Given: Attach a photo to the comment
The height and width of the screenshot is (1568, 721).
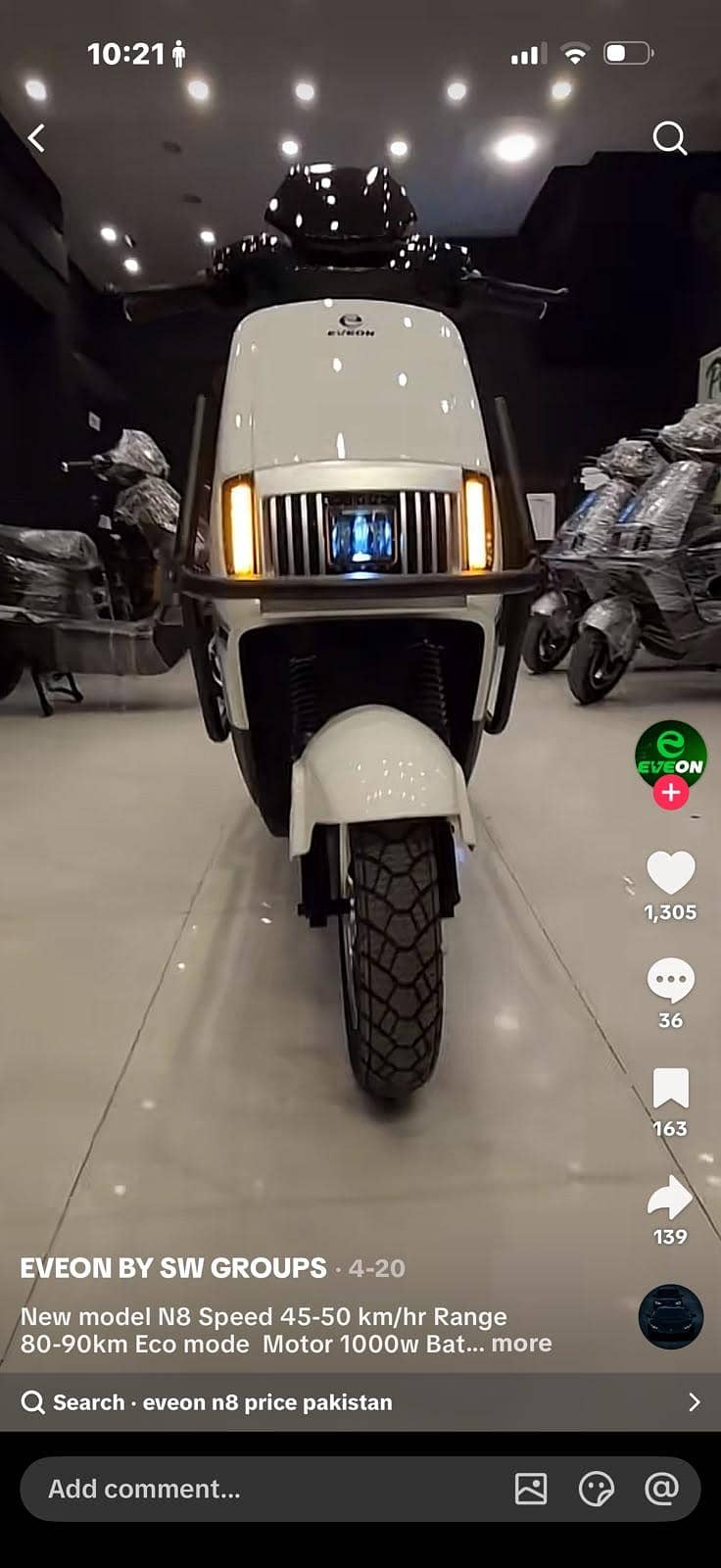Looking at the screenshot, I should pyautogui.click(x=531, y=1489).
